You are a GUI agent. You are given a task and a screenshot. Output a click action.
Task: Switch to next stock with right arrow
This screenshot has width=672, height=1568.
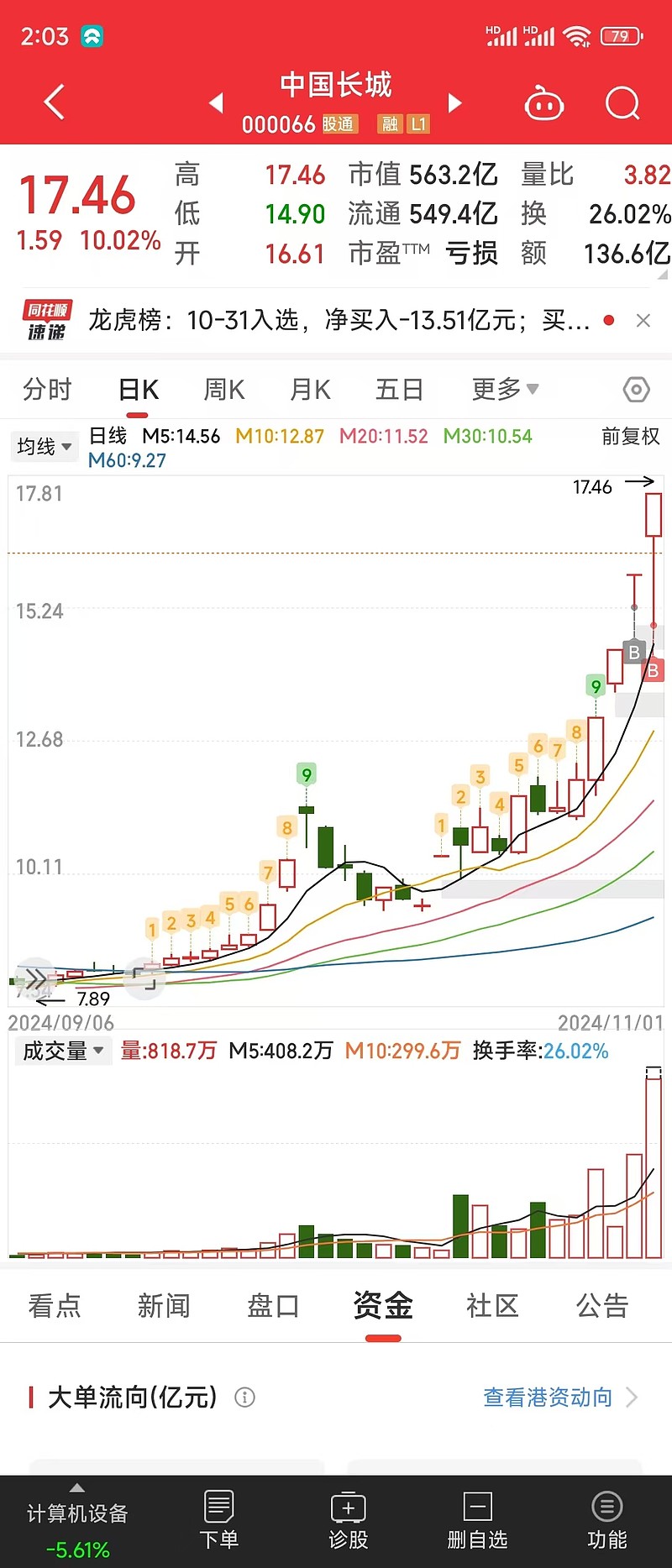pos(454,102)
